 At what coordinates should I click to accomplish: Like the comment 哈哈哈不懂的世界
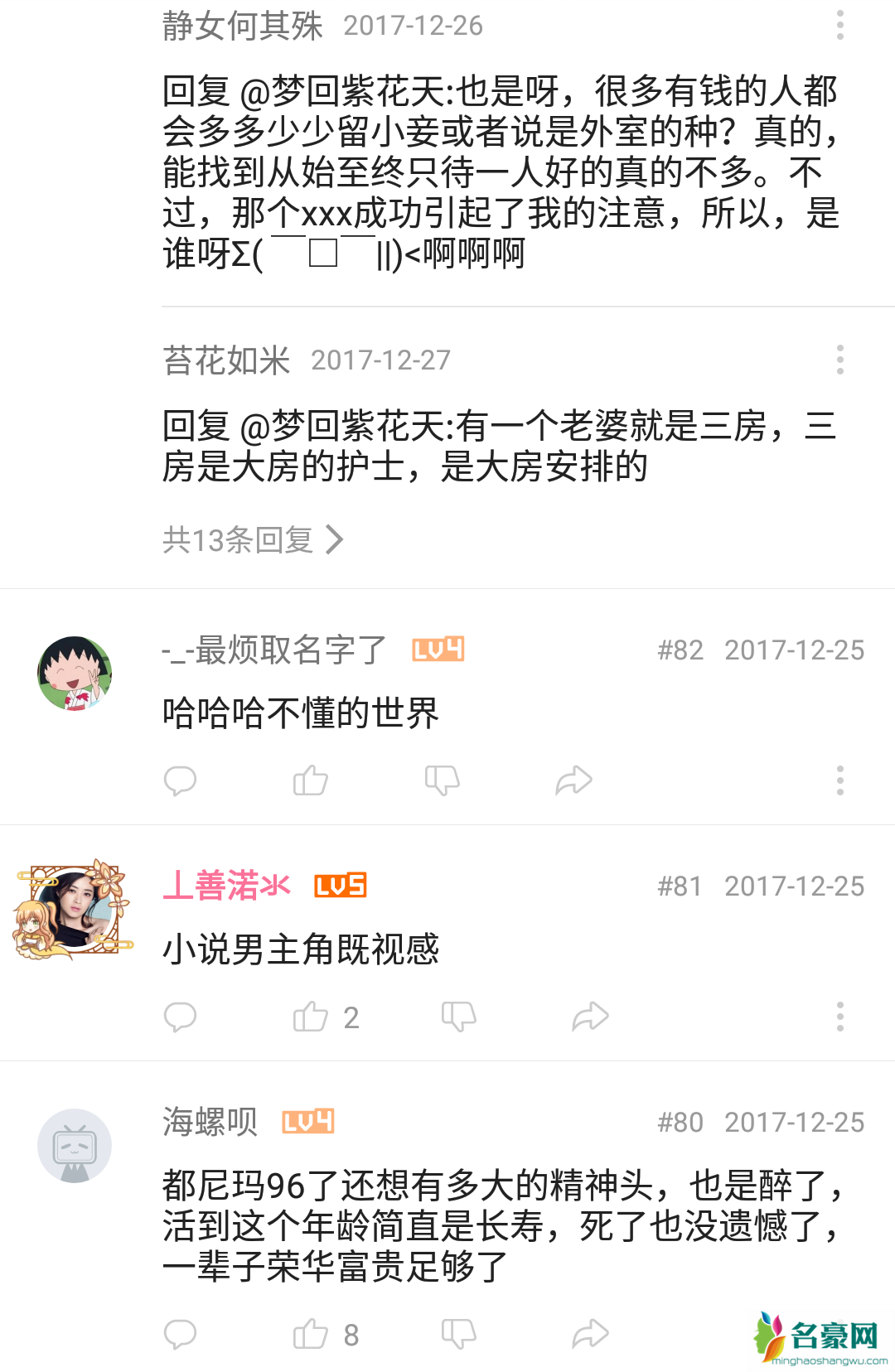pos(311,780)
